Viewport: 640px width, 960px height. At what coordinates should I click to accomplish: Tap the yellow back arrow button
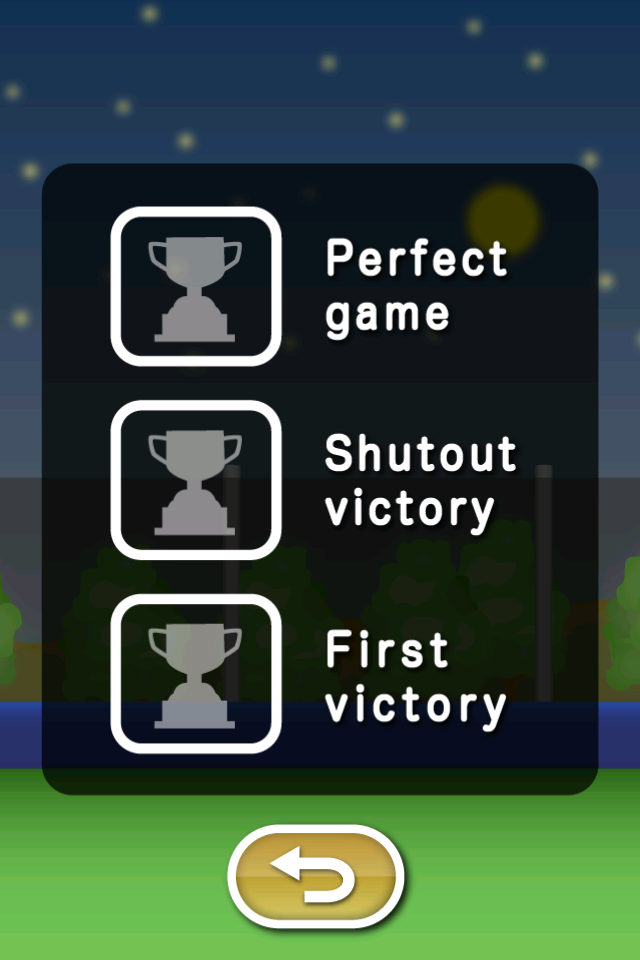316,879
